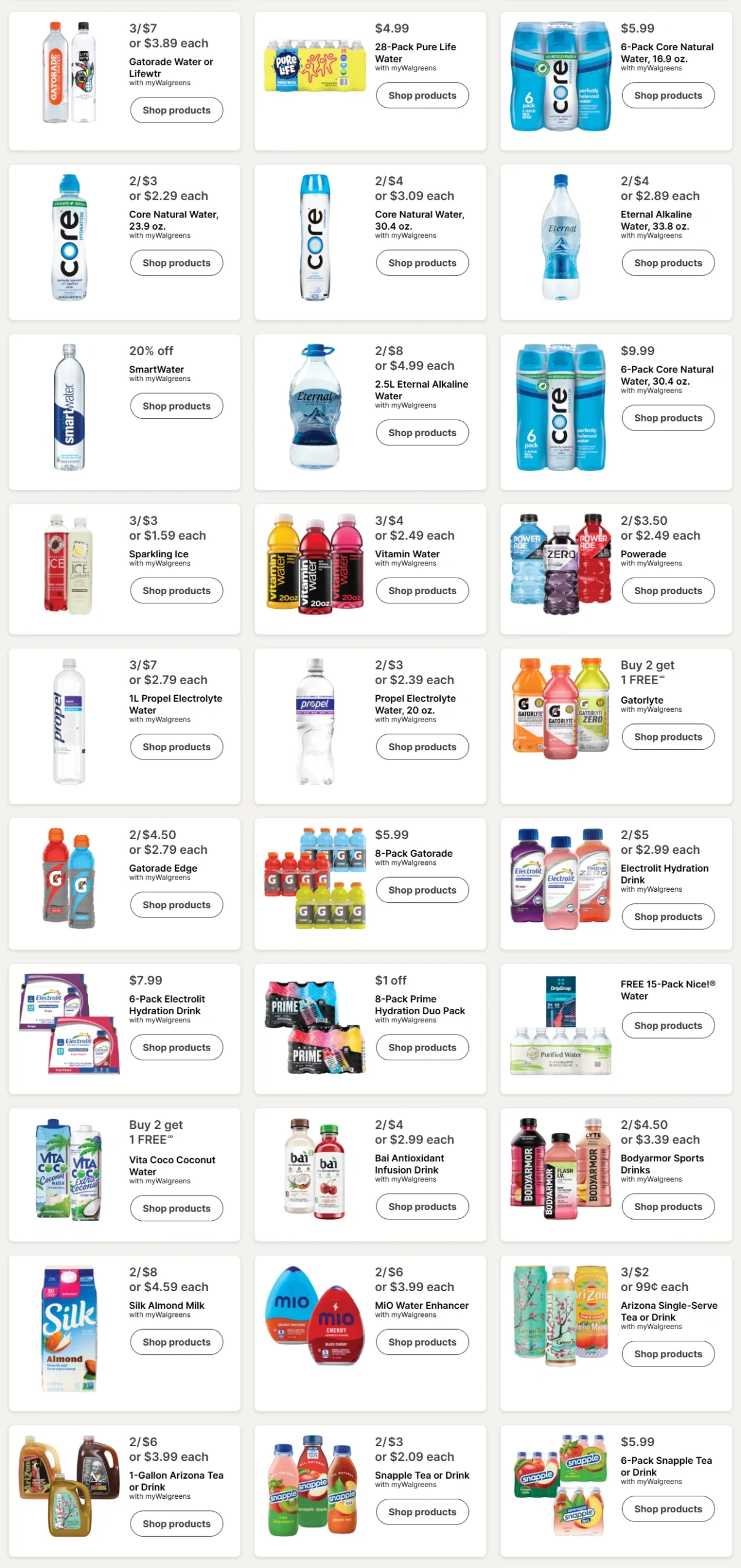Shop the SmartWater 20% off deal
The image size is (741, 1568).
tap(177, 406)
